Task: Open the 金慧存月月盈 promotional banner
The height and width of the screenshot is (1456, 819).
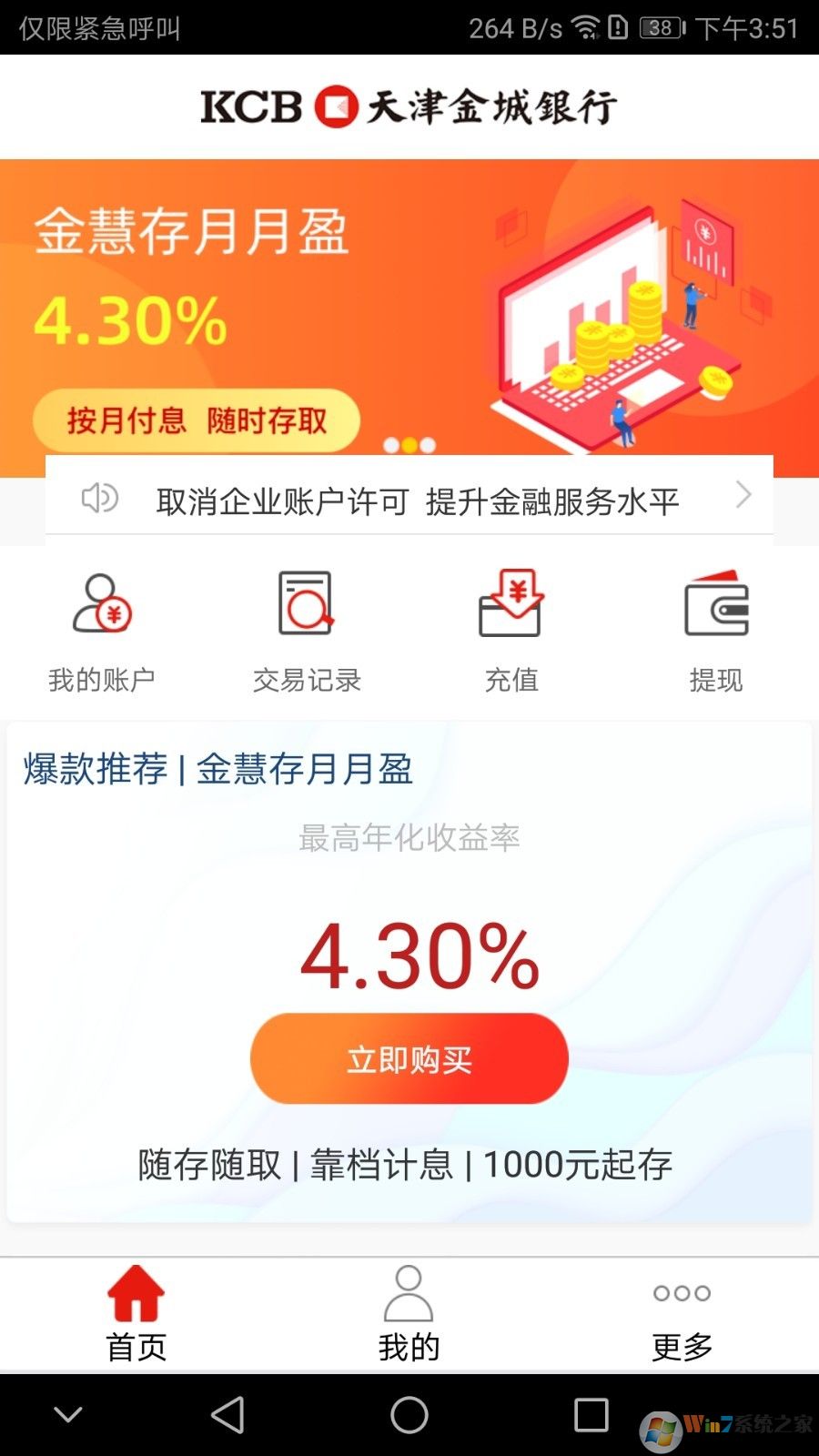Action: (409, 309)
